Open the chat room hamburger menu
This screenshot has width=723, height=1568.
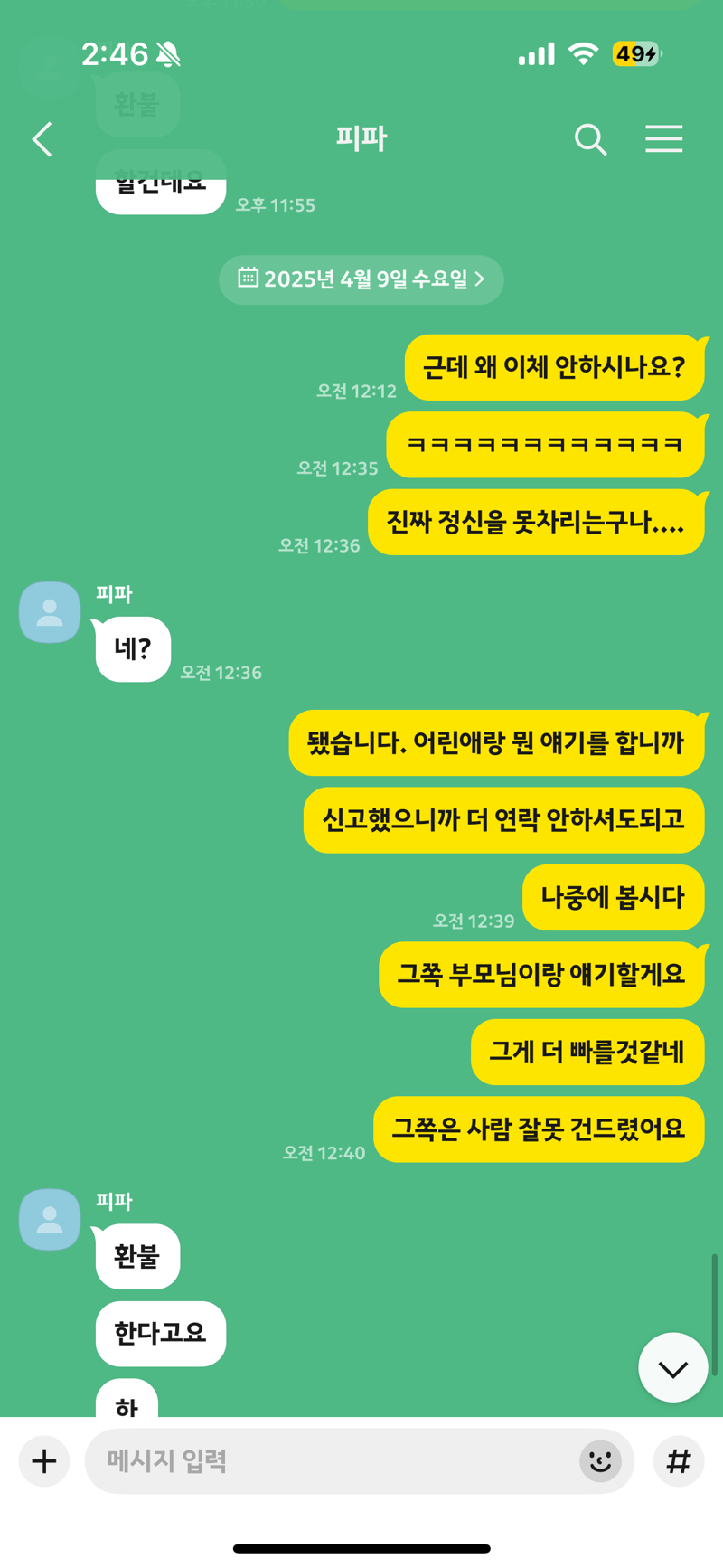click(x=663, y=139)
